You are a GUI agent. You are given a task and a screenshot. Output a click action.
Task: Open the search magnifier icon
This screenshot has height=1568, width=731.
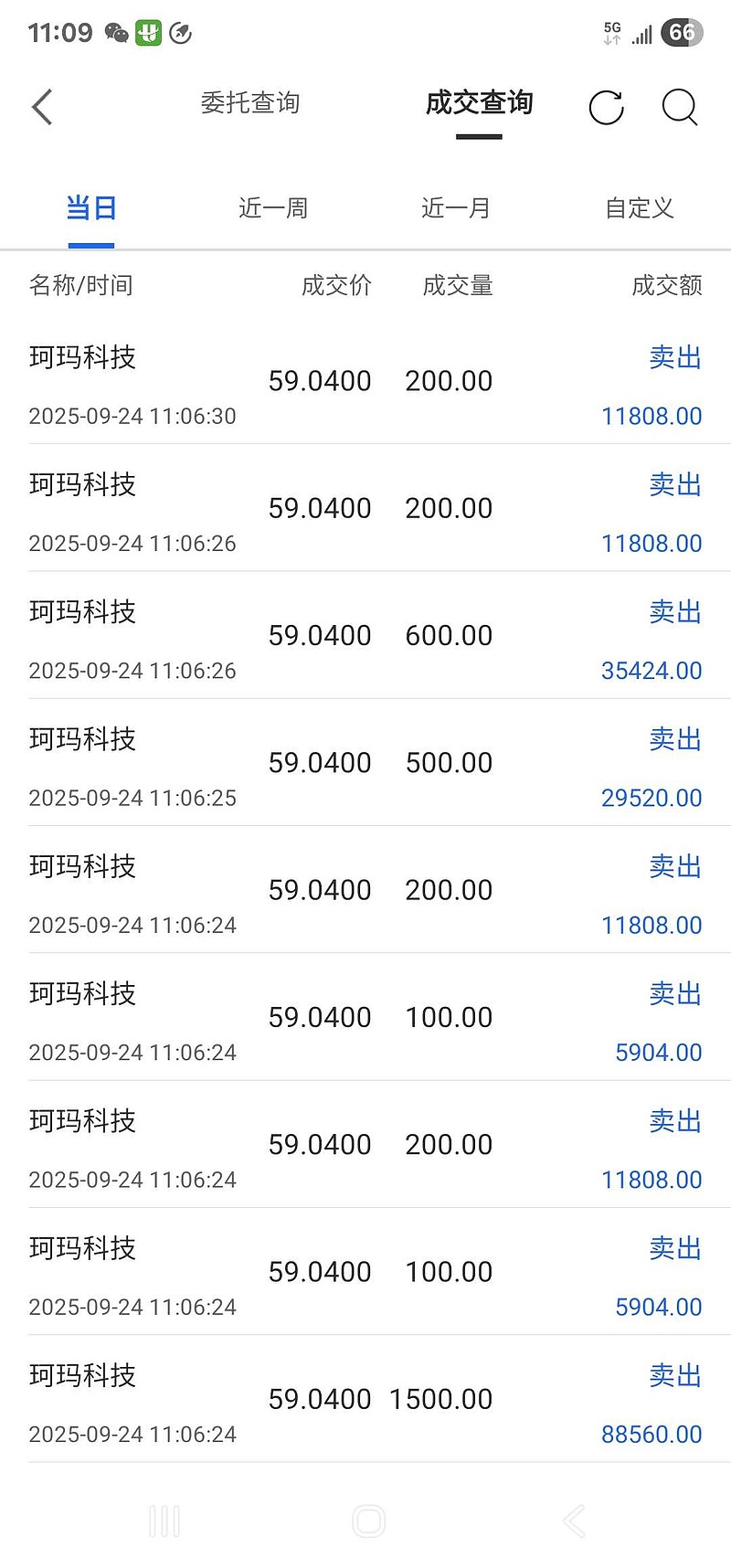tap(679, 107)
